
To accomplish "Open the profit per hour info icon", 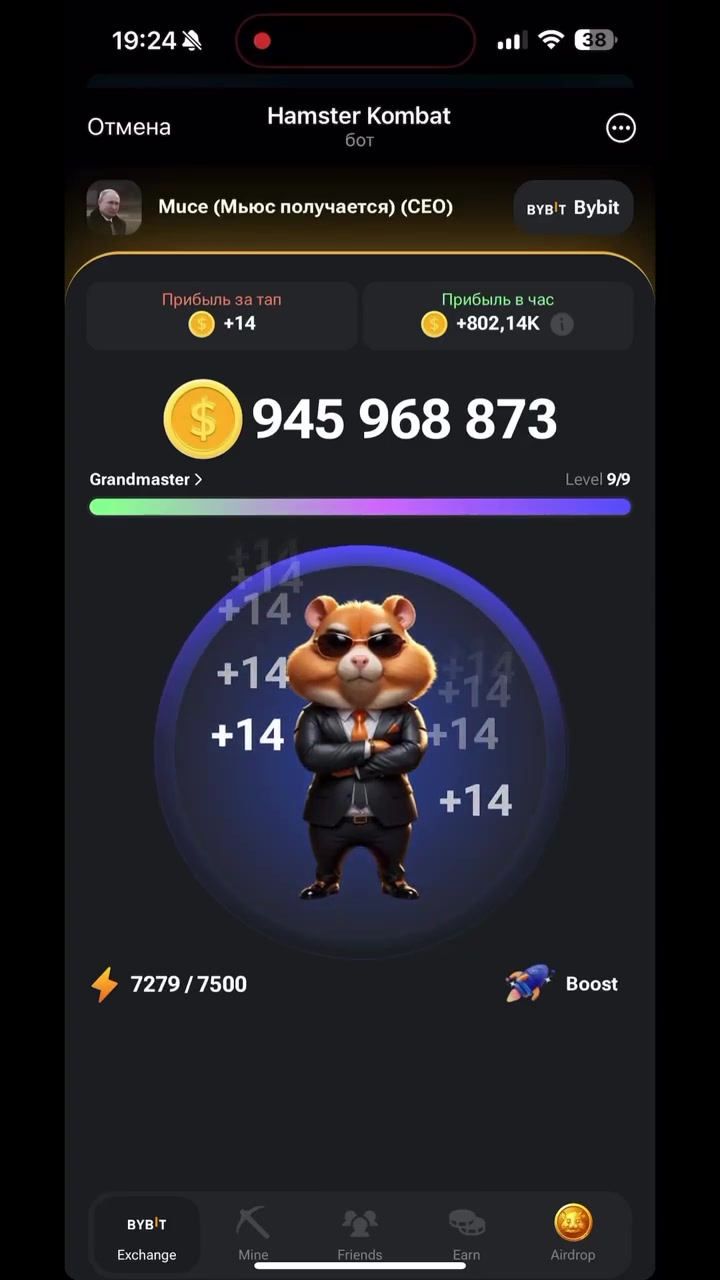I will 562,324.
